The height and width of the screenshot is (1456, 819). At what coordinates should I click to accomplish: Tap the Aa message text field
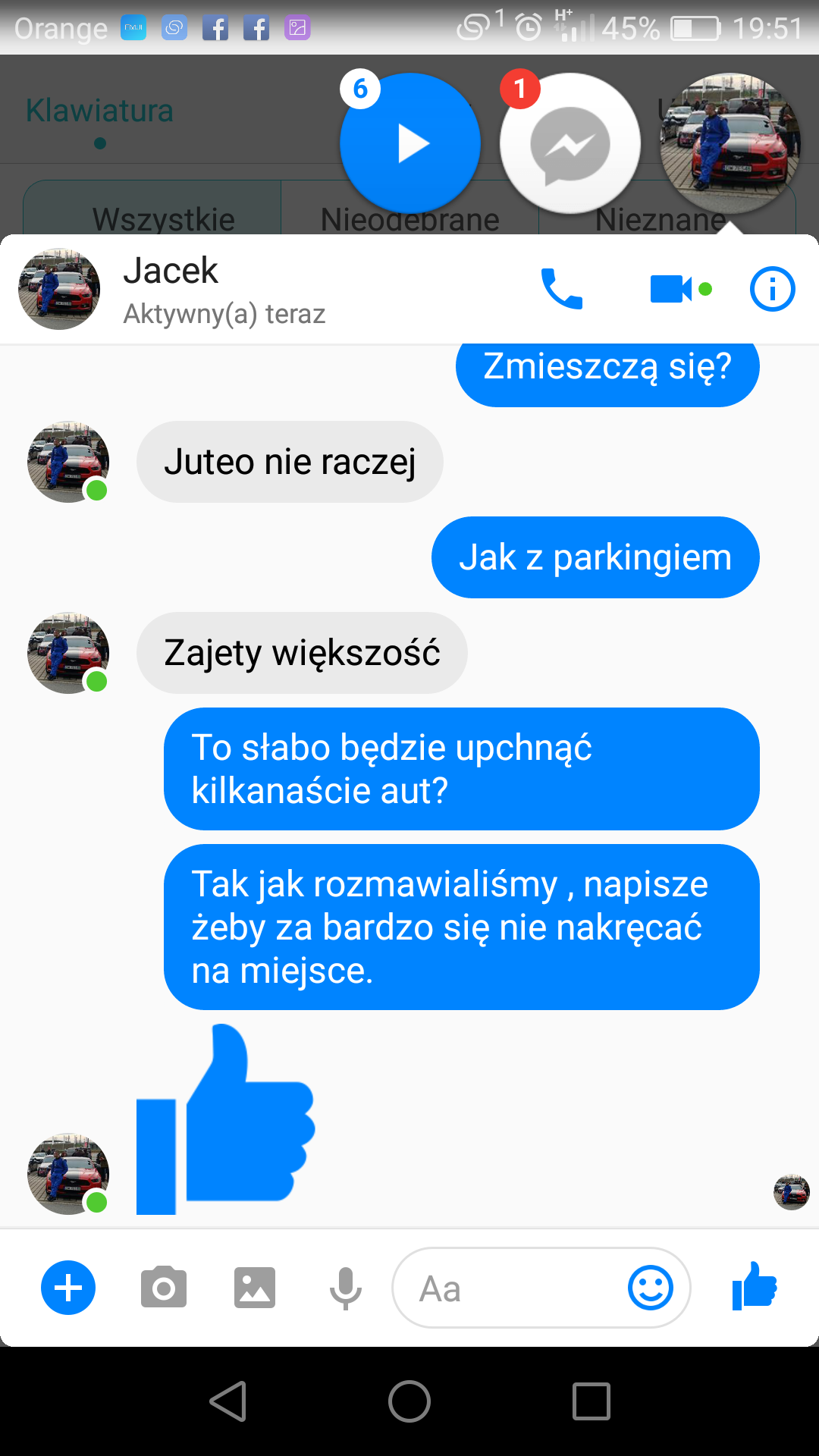(508, 1288)
